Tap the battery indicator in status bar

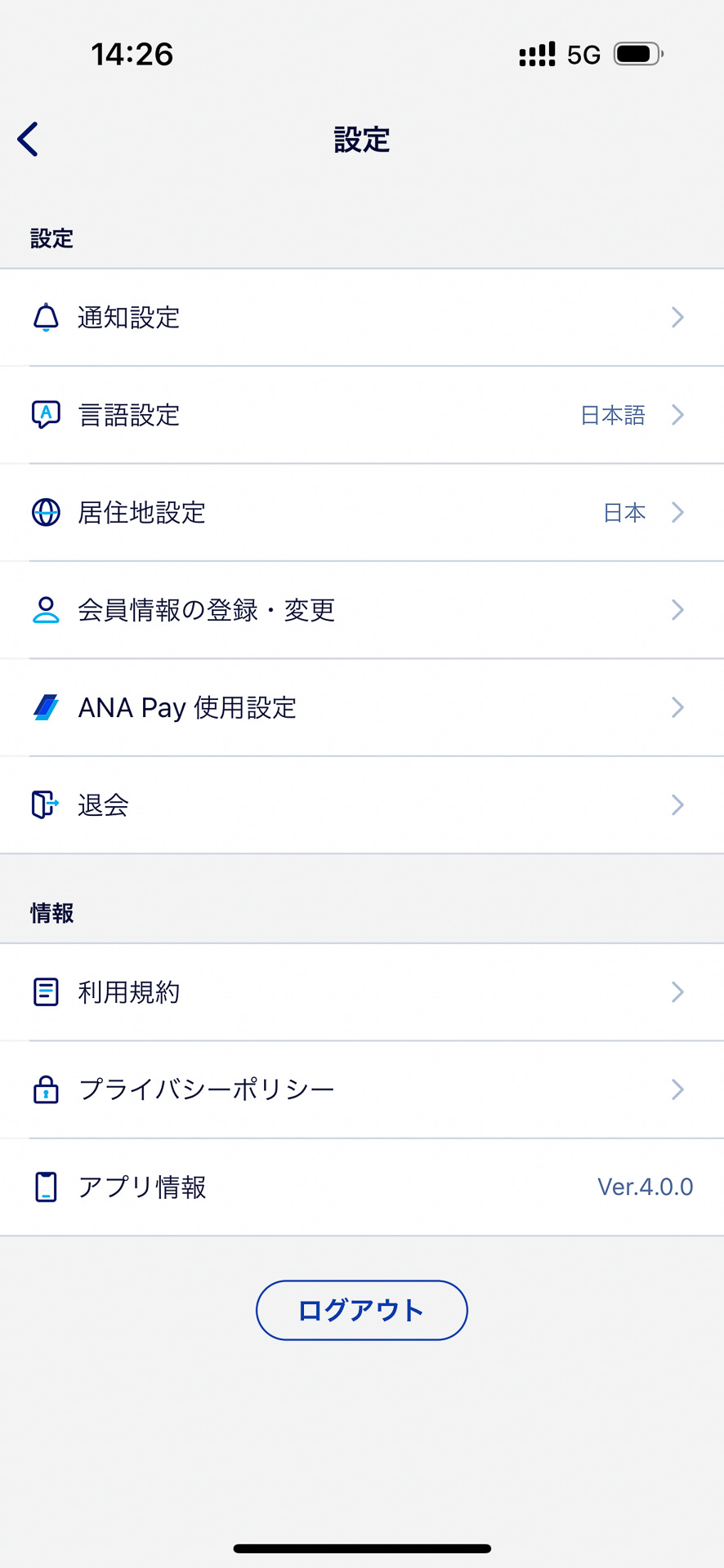pyautogui.click(x=637, y=53)
